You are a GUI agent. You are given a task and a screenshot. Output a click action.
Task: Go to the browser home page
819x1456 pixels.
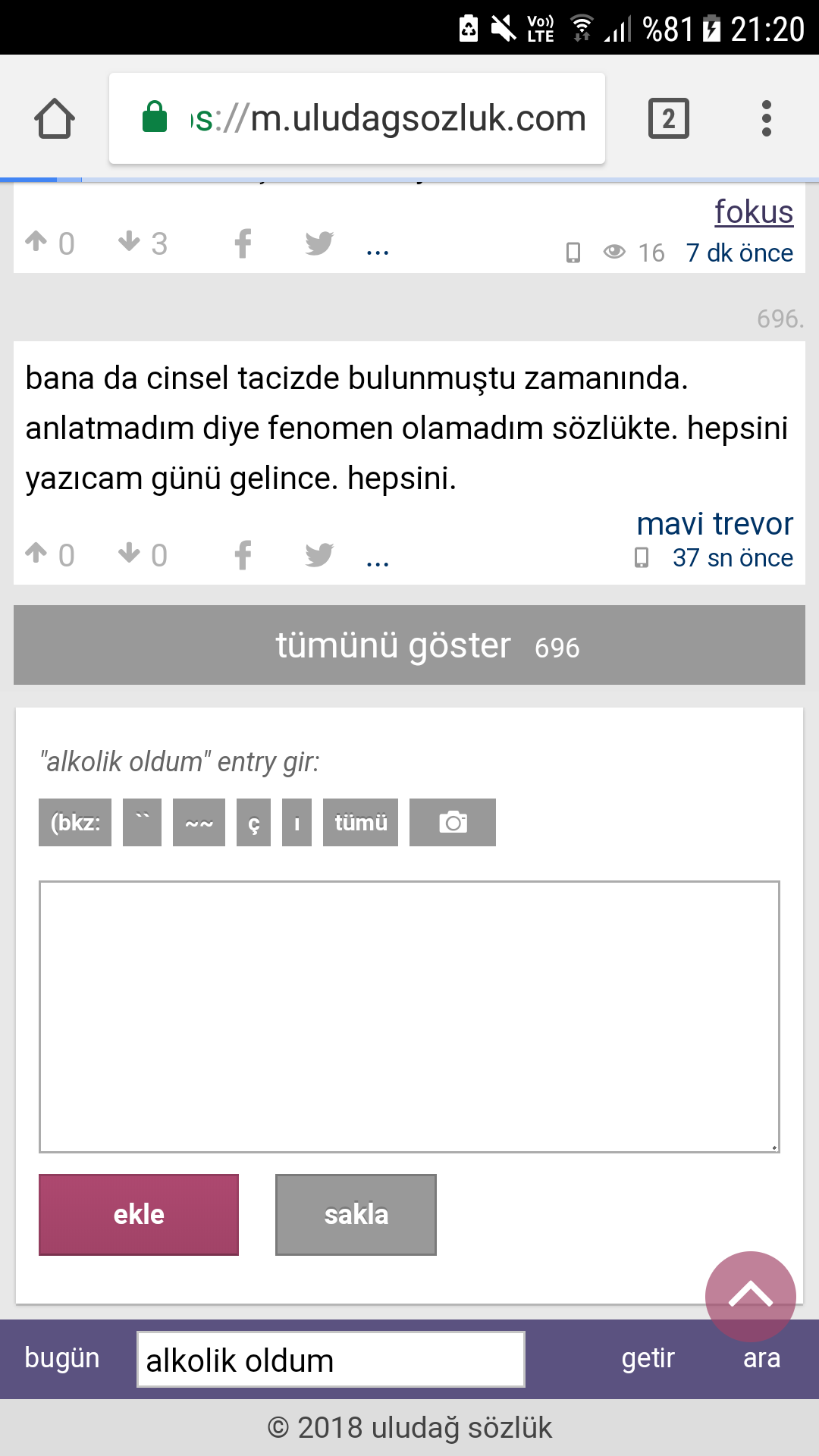[55, 118]
